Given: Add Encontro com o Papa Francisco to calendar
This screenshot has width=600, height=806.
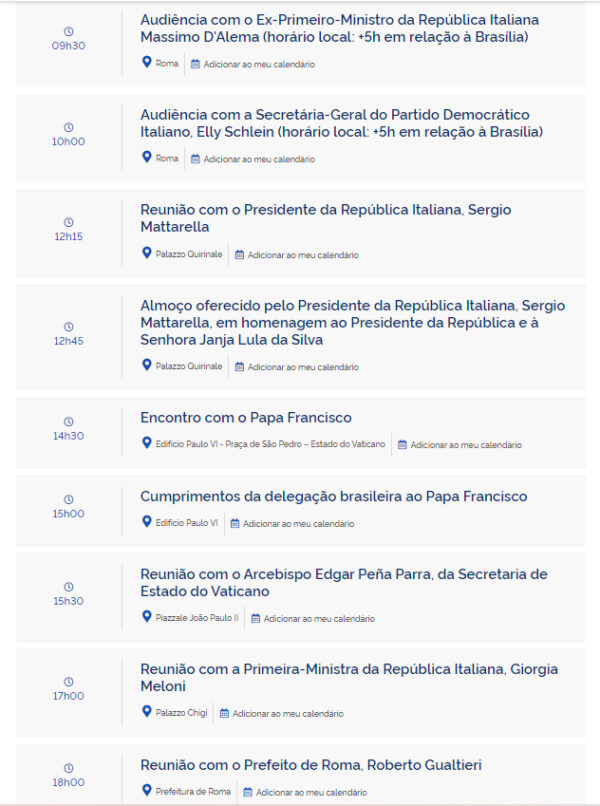Looking at the screenshot, I should tap(460, 445).
